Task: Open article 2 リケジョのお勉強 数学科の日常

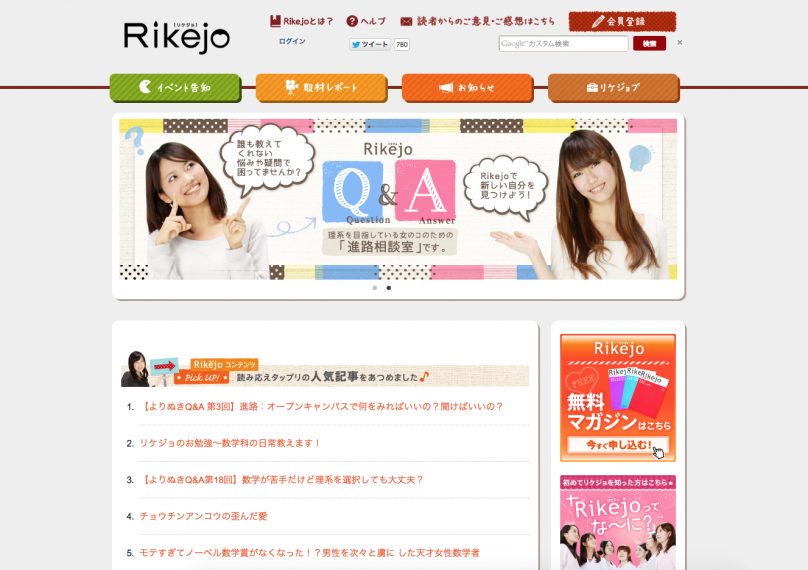Action: [230, 443]
